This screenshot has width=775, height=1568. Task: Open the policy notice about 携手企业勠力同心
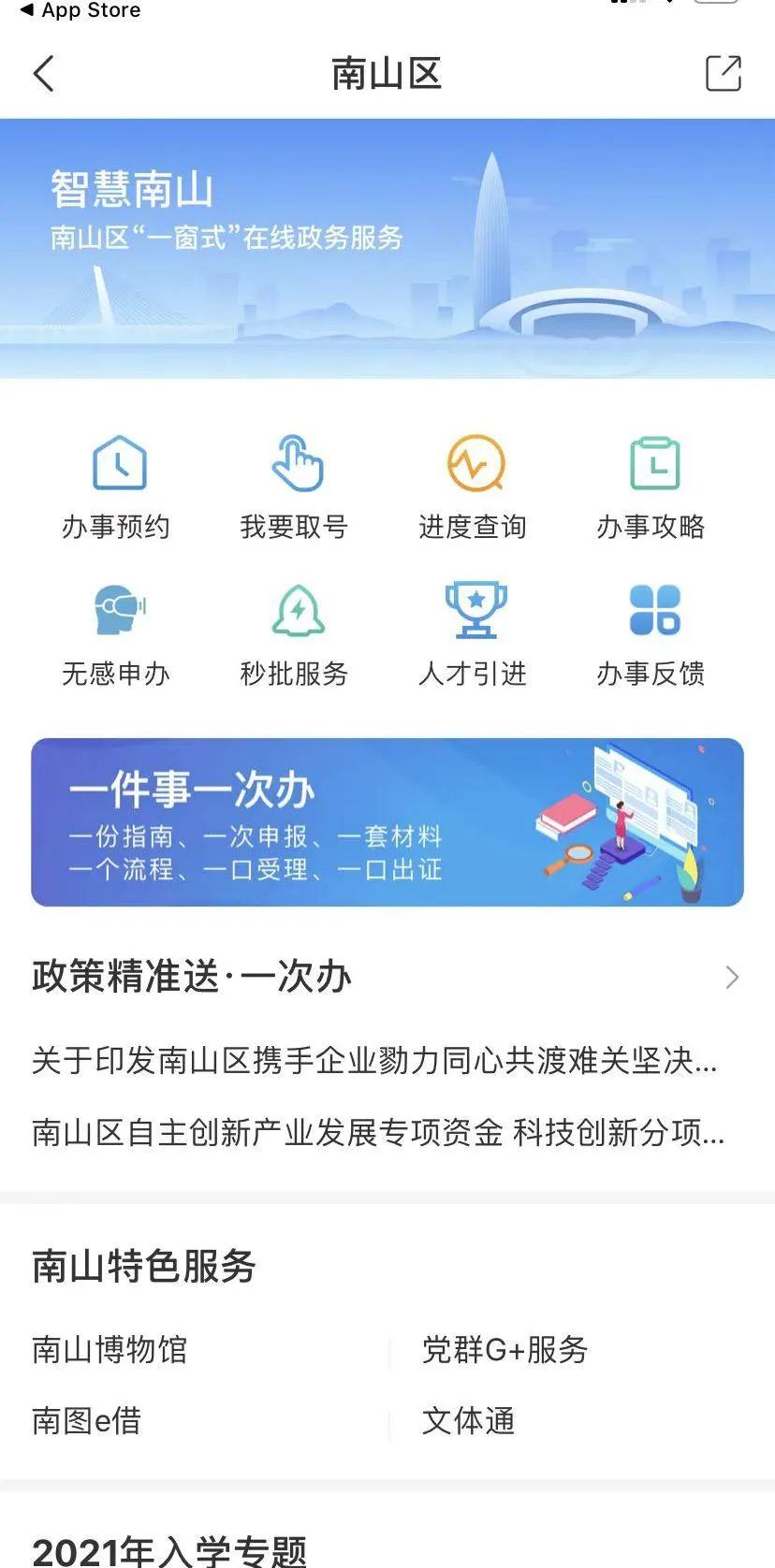[x=374, y=1061]
